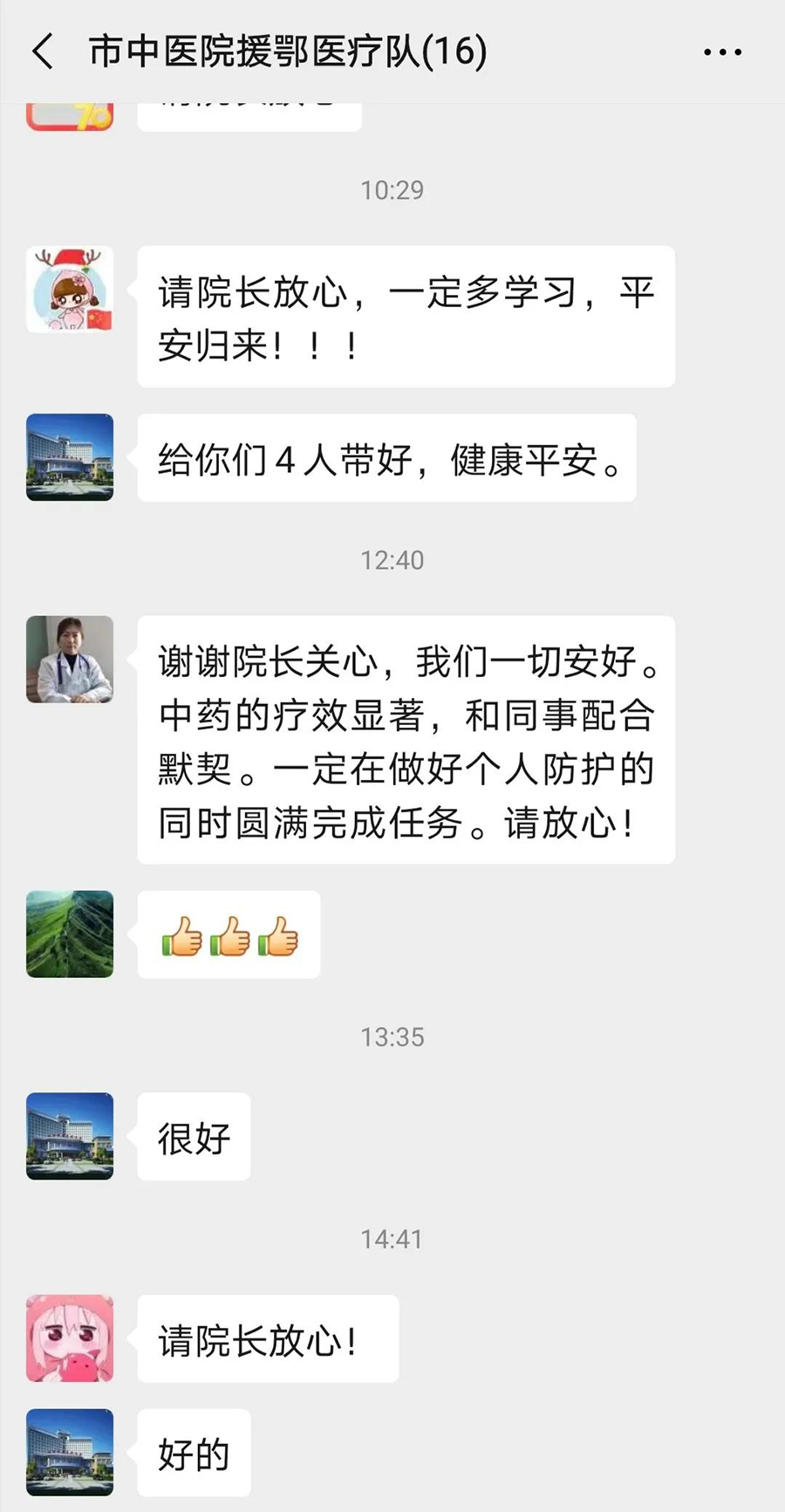
Task: Go back from the group chat
Action: [x=42, y=51]
